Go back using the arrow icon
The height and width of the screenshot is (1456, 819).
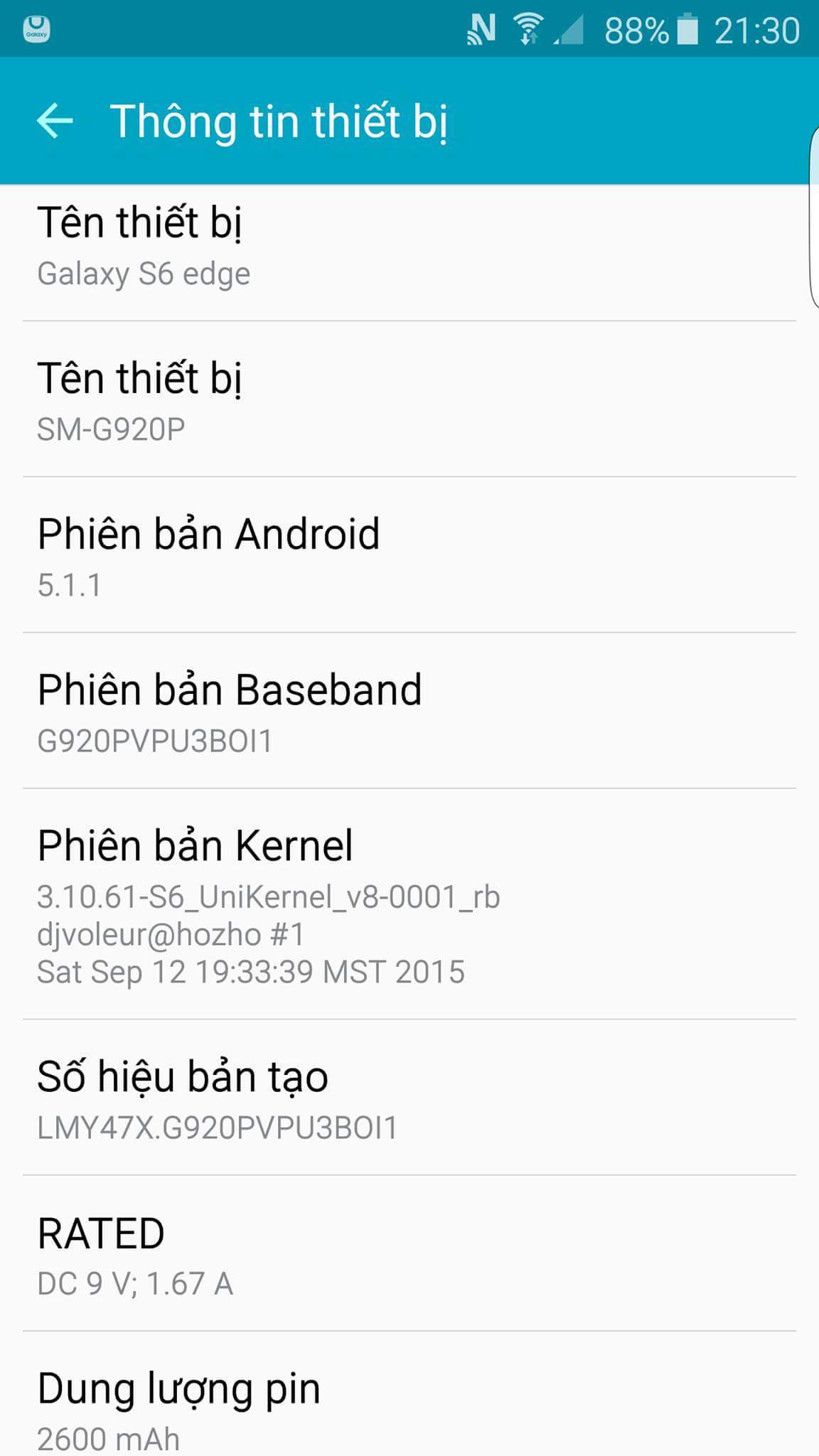point(55,120)
